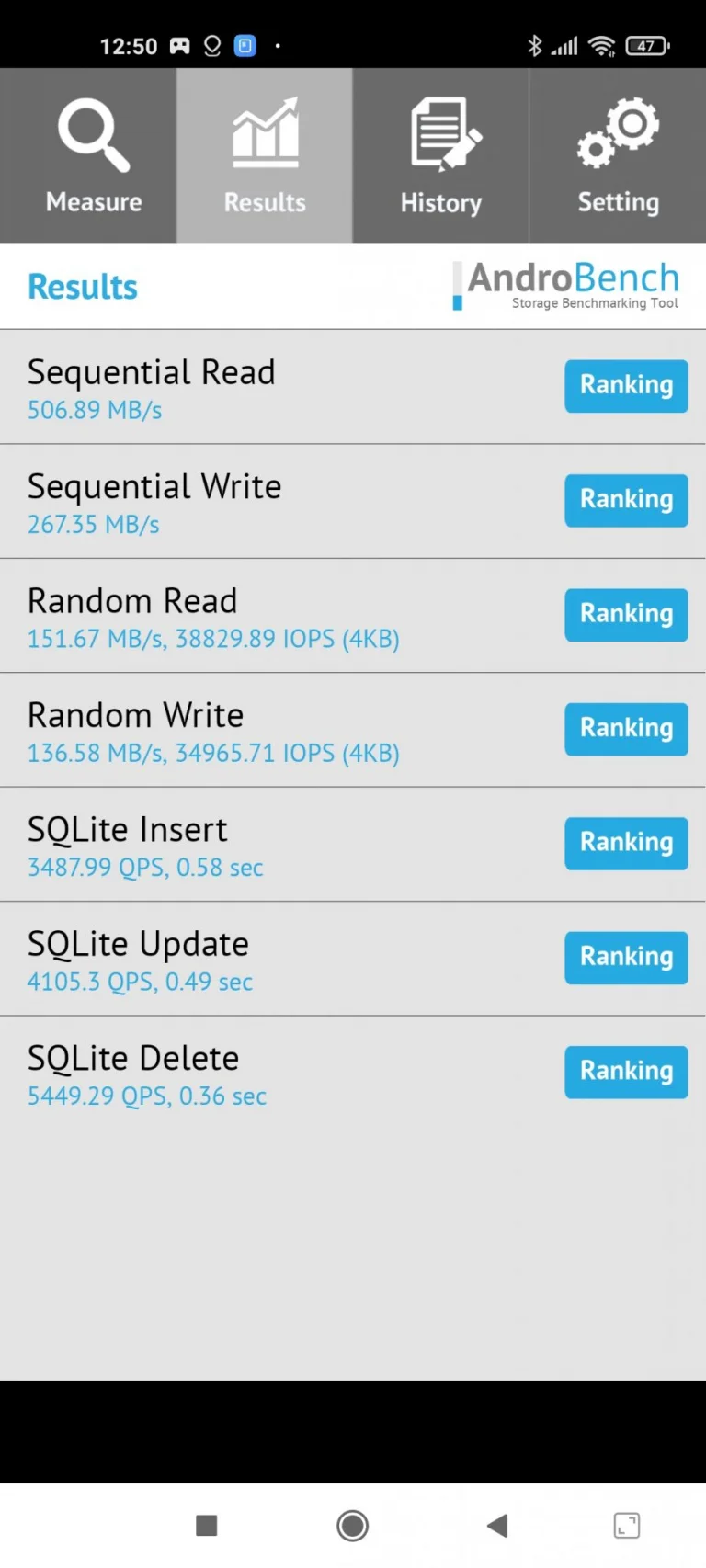The height and width of the screenshot is (1568, 706).
Task: View ranking for Sequential Read
Action: [626, 386]
